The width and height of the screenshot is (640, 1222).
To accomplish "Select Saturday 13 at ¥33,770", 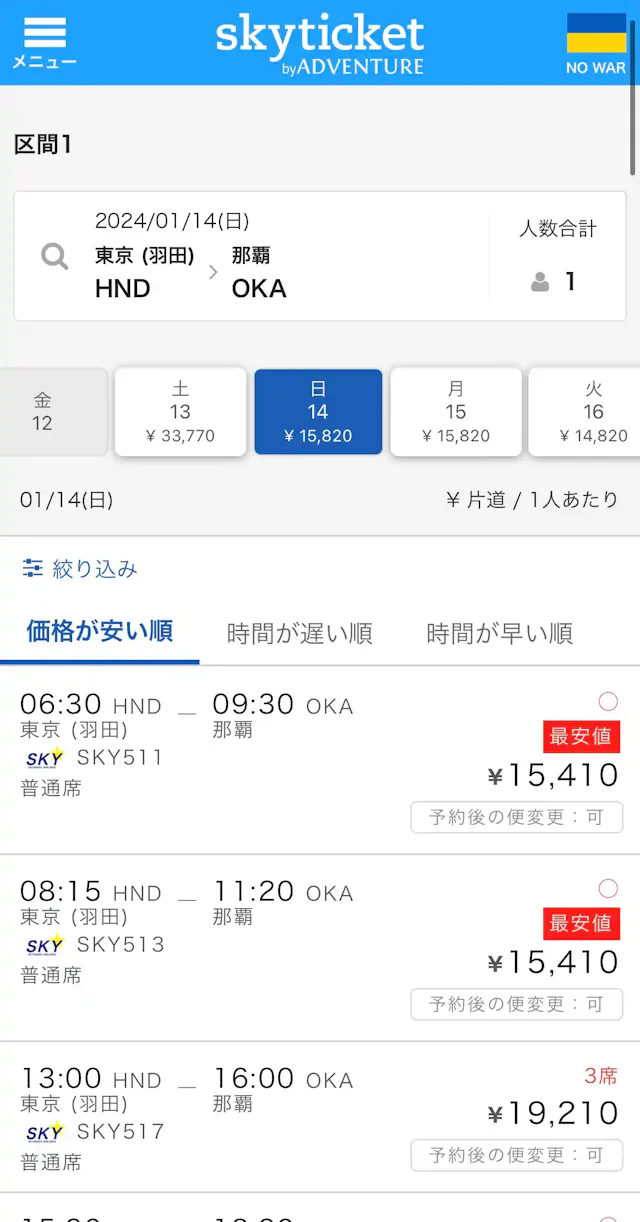I will (x=180, y=412).
